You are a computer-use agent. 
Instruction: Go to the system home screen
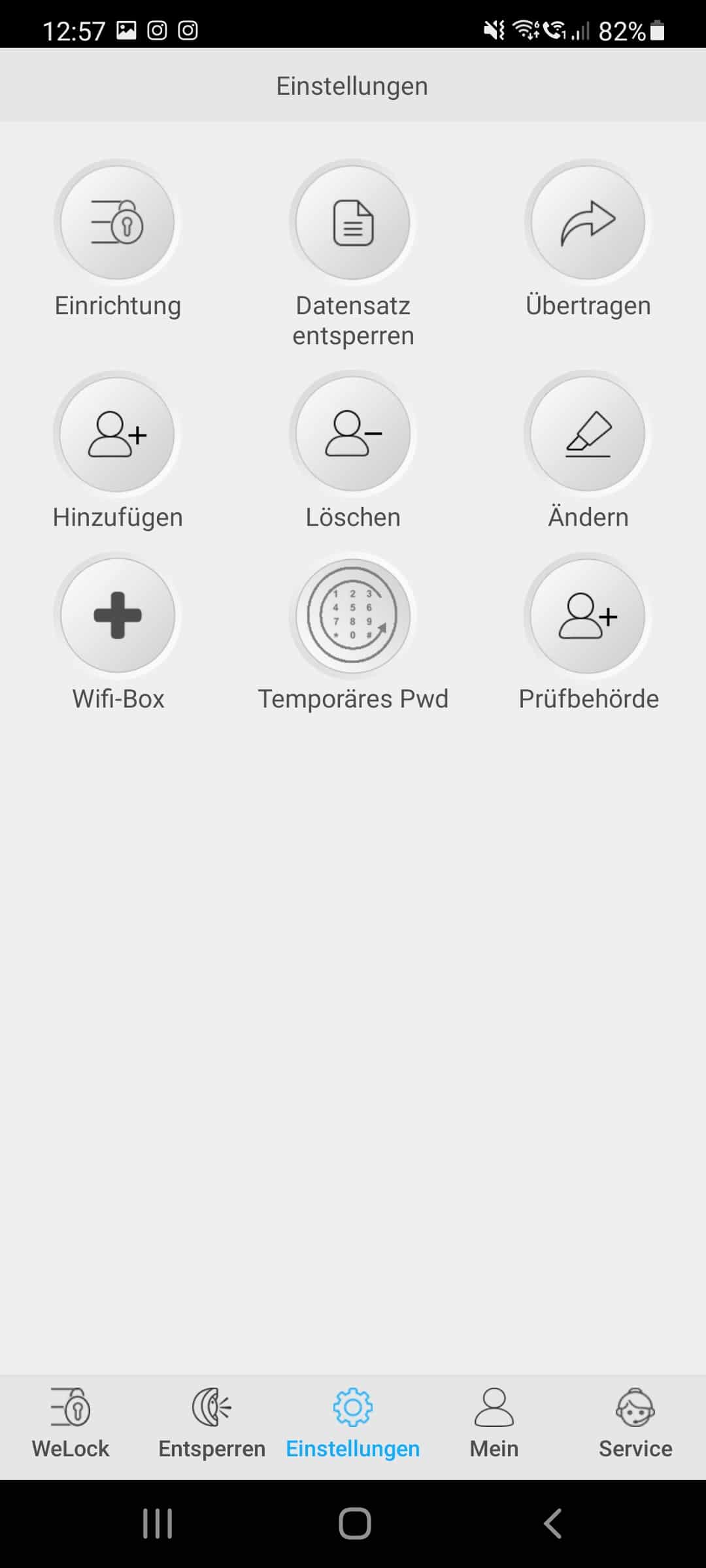(354, 1524)
